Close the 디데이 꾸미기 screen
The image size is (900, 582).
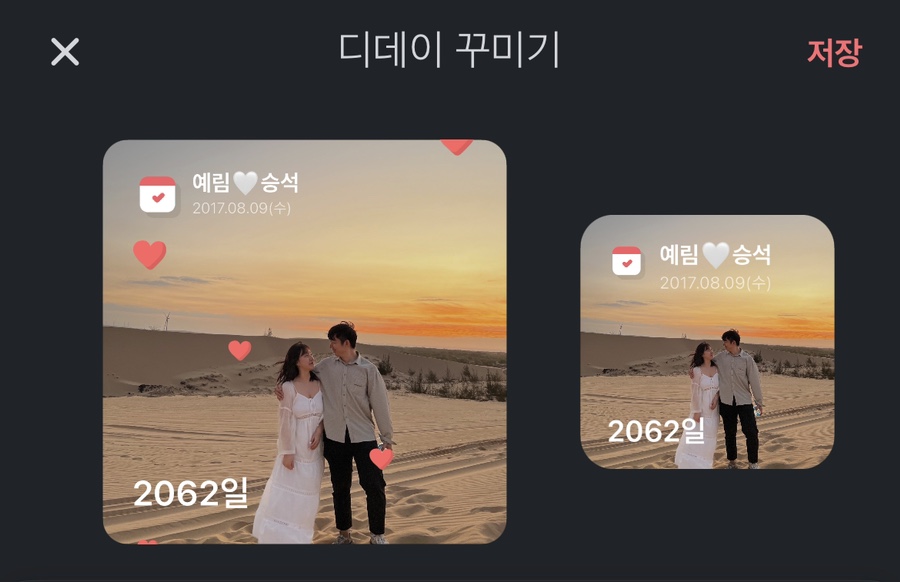tap(65, 52)
